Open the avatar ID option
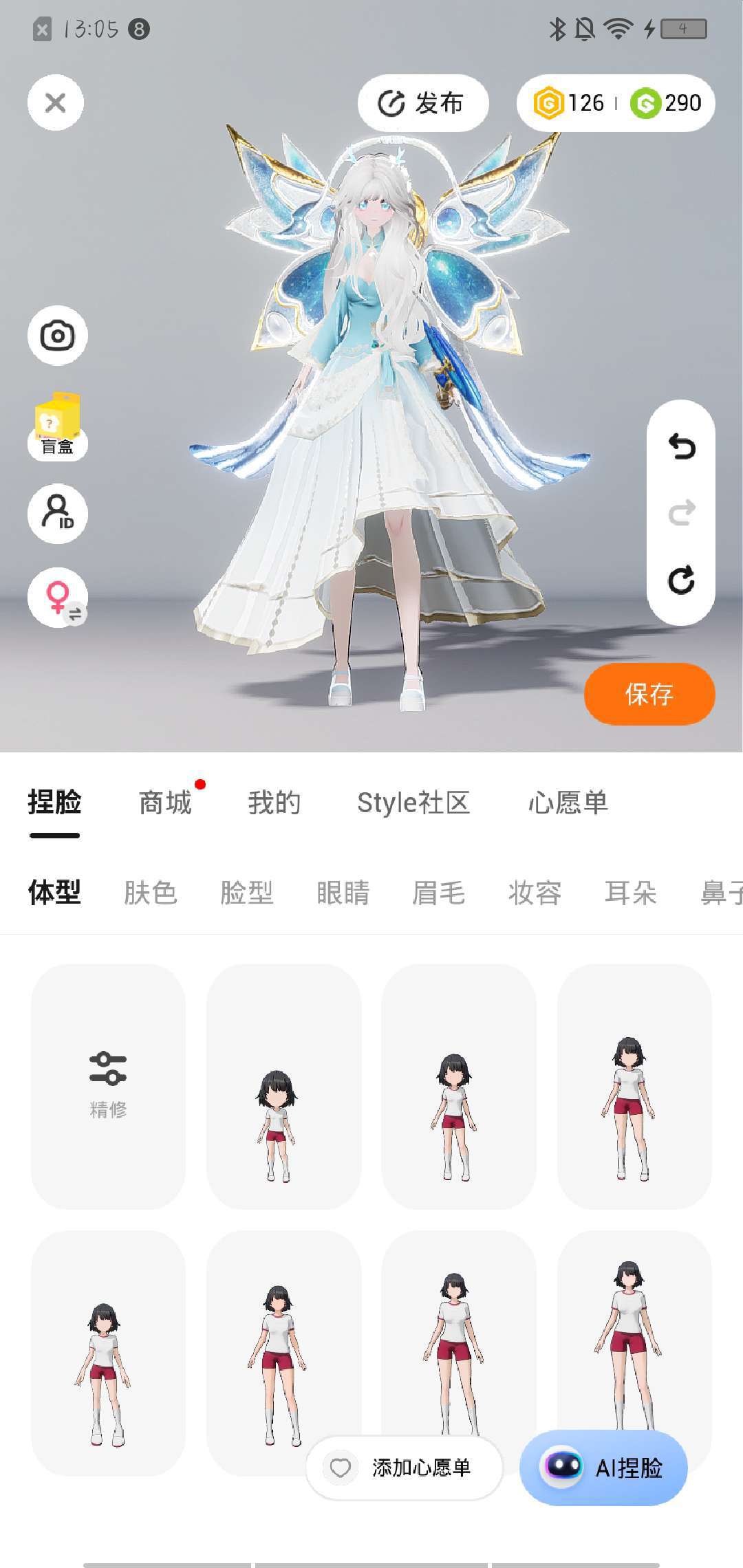The height and width of the screenshot is (1568, 743). 57,513
